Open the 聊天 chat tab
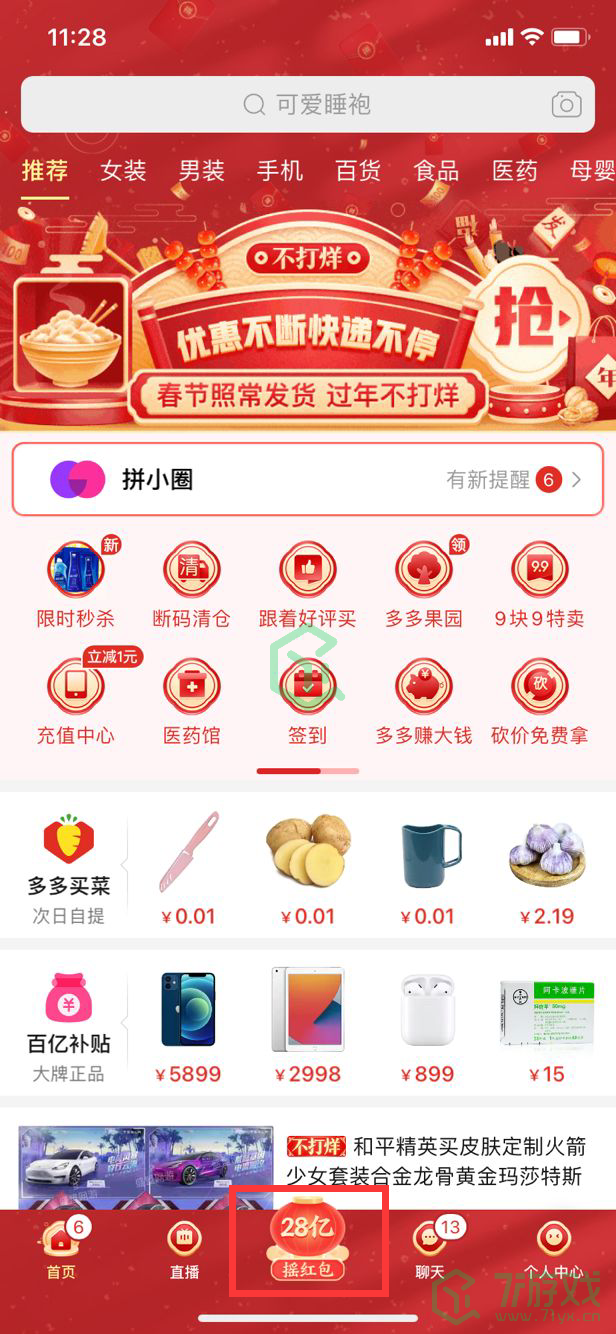 point(430,1250)
